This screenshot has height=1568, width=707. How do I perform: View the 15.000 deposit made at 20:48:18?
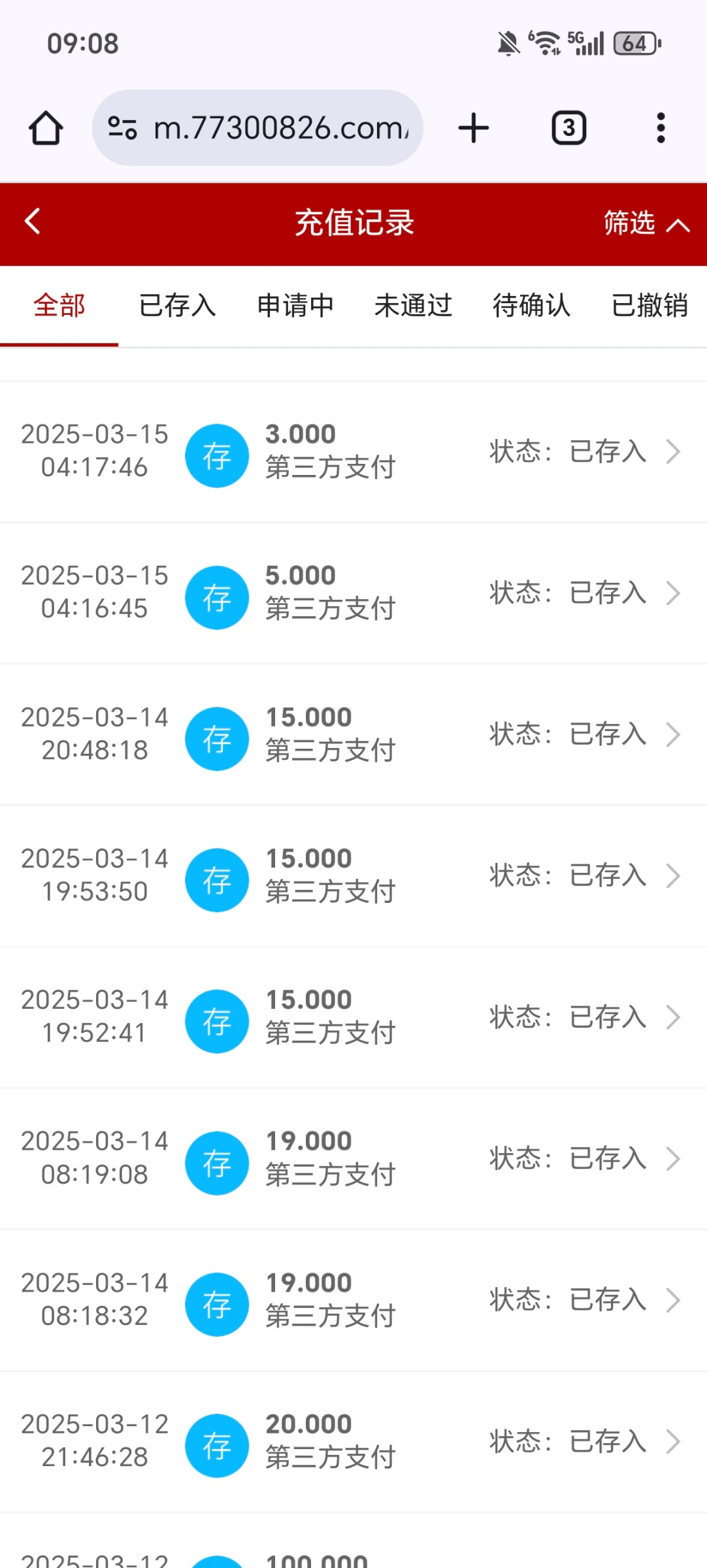[x=353, y=734]
